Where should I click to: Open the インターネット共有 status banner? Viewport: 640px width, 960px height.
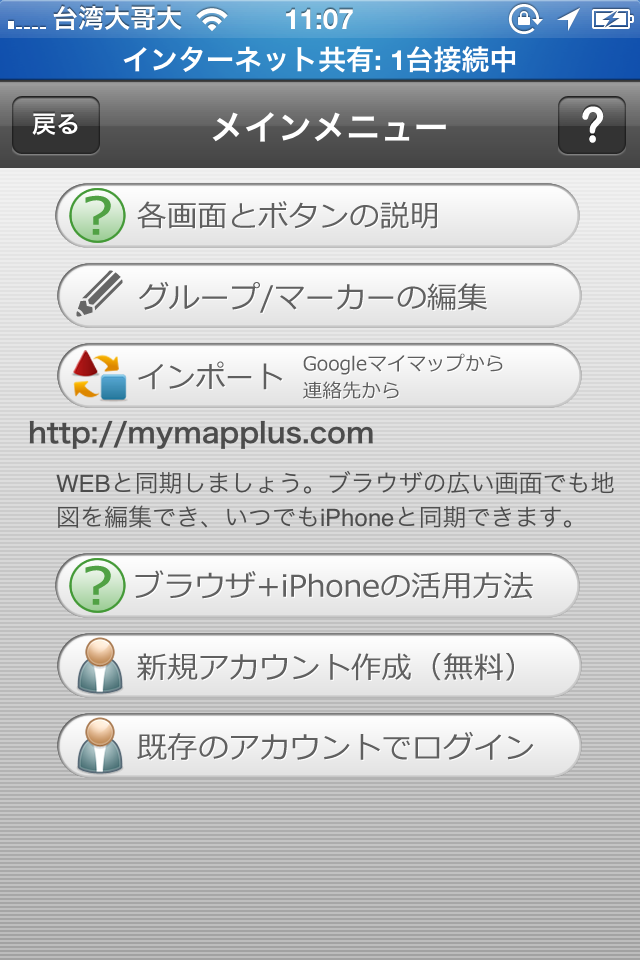coord(320,59)
